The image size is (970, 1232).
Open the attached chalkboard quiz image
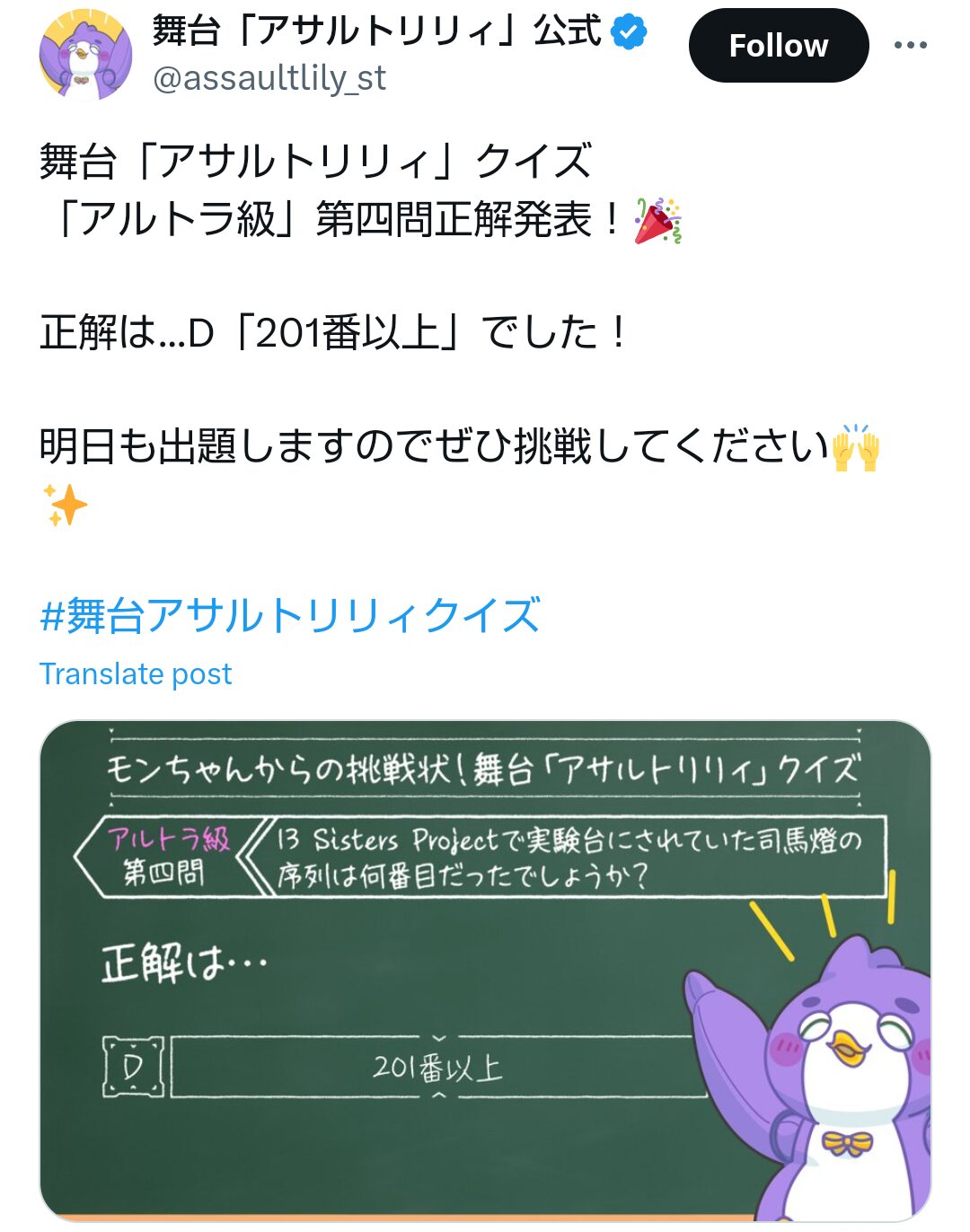(x=485, y=970)
